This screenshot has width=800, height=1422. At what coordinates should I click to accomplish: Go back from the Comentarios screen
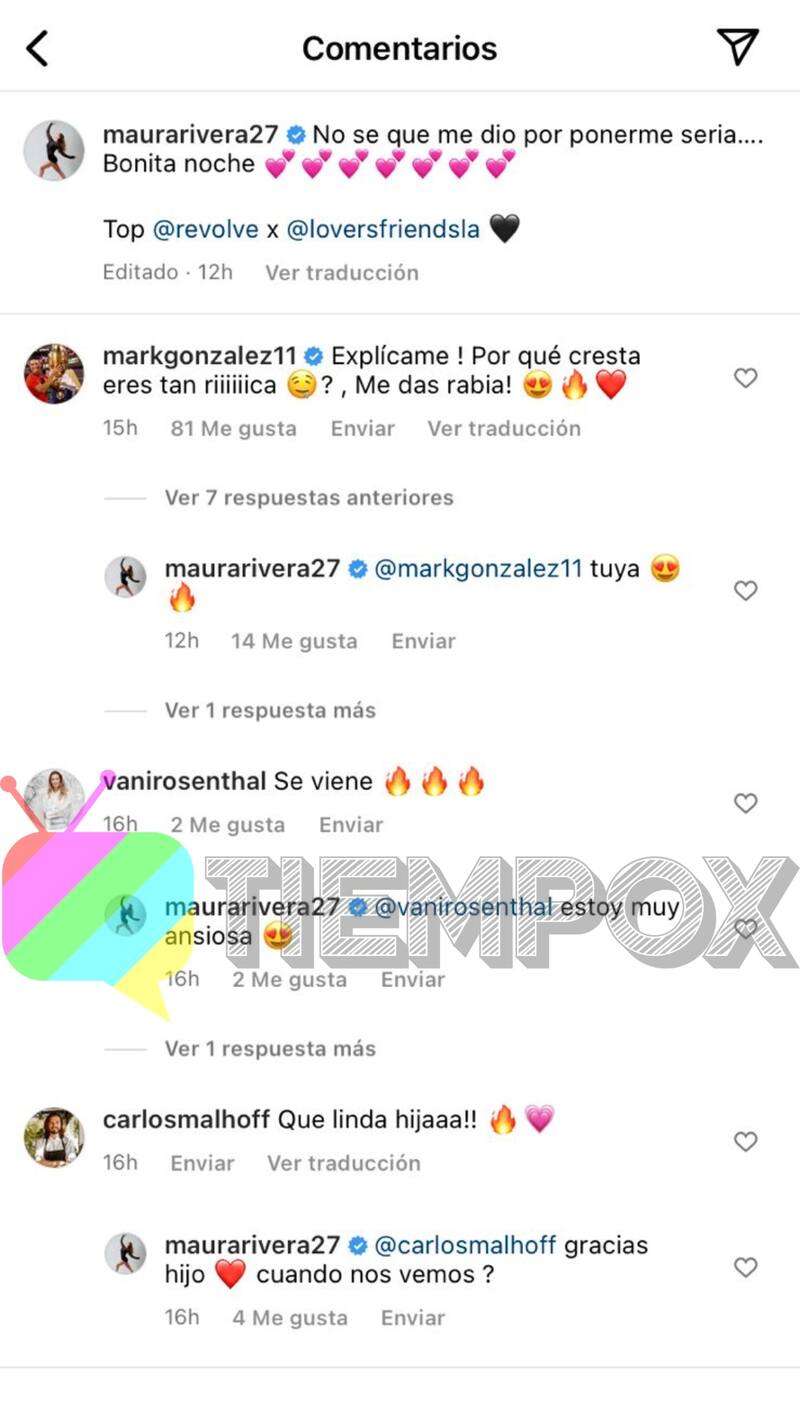37,48
